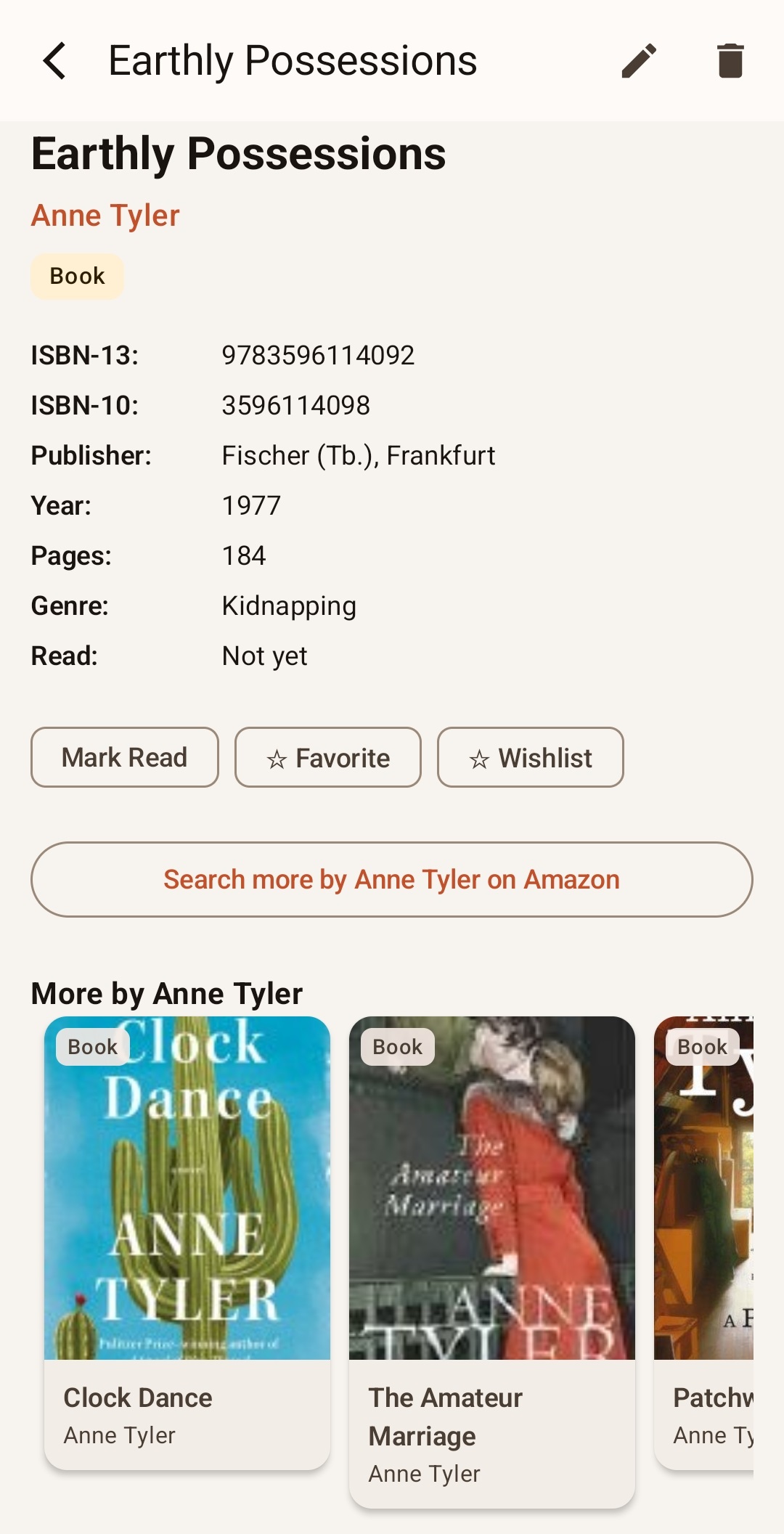This screenshot has height=1534, width=784.
Task: Tap the star icon on Wishlist button
Action: (479, 758)
